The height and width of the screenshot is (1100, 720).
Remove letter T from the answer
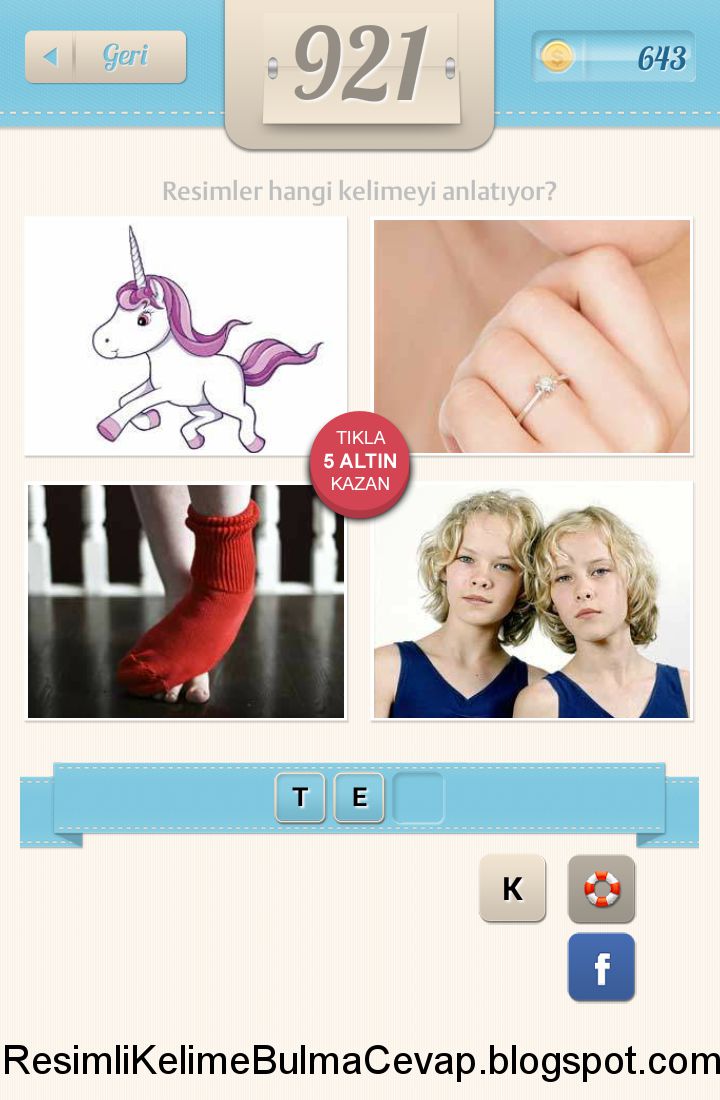click(x=300, y=798)
